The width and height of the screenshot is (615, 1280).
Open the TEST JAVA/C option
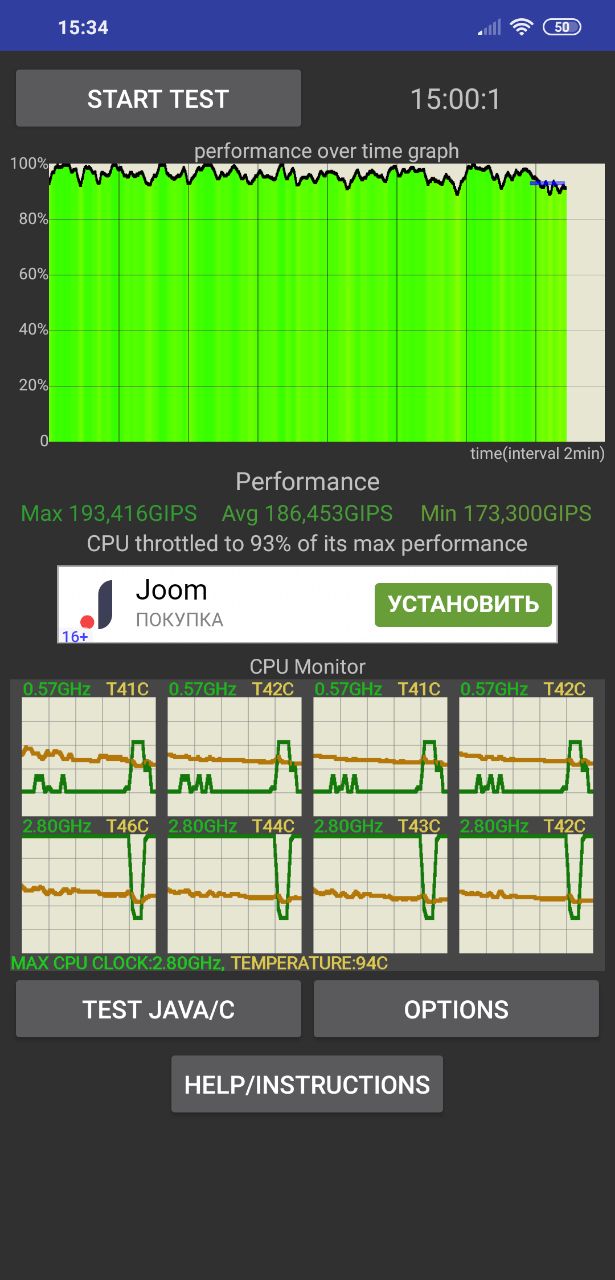pos(158,1009)
